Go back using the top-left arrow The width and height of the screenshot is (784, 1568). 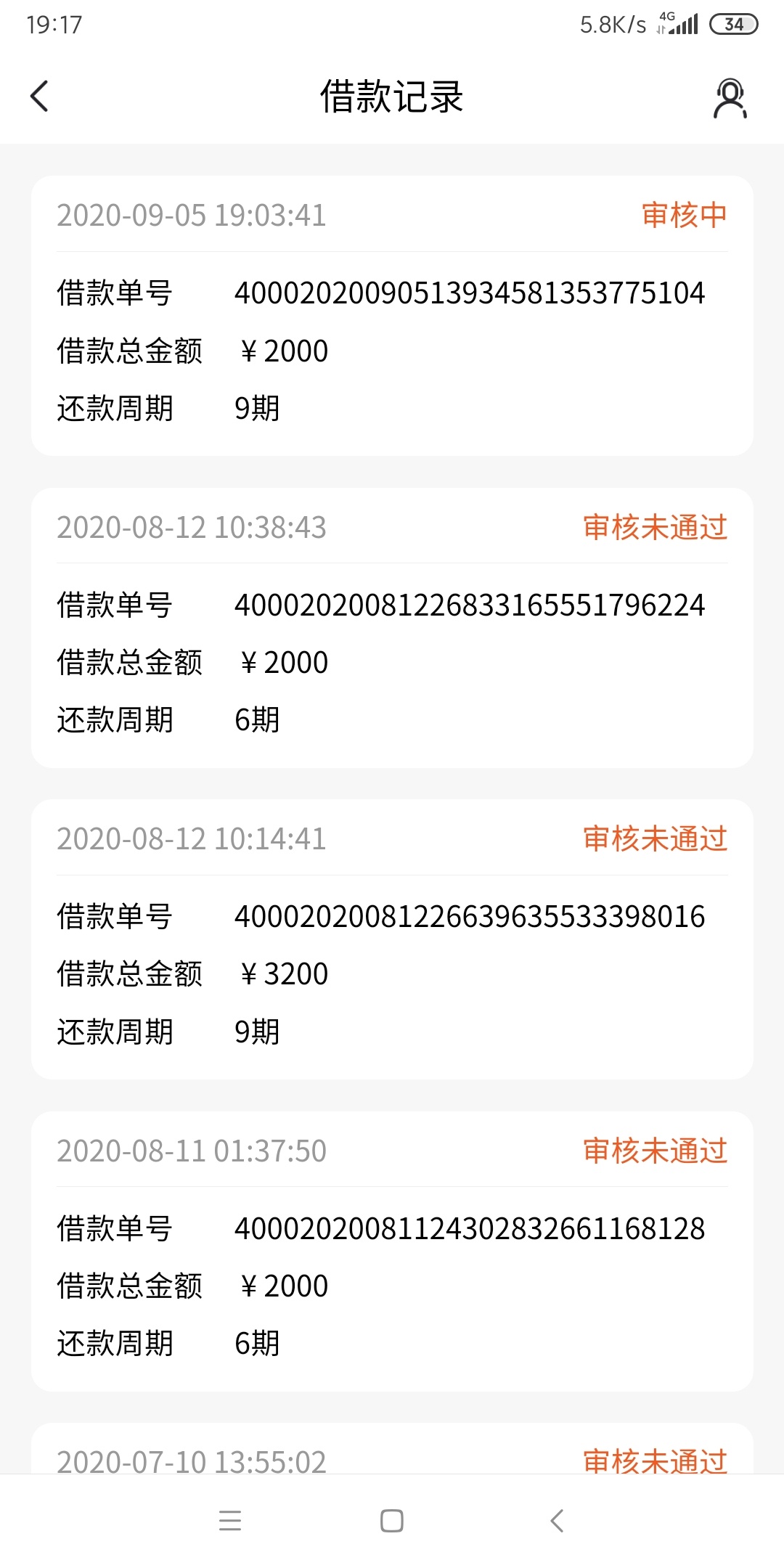point(39,97)
